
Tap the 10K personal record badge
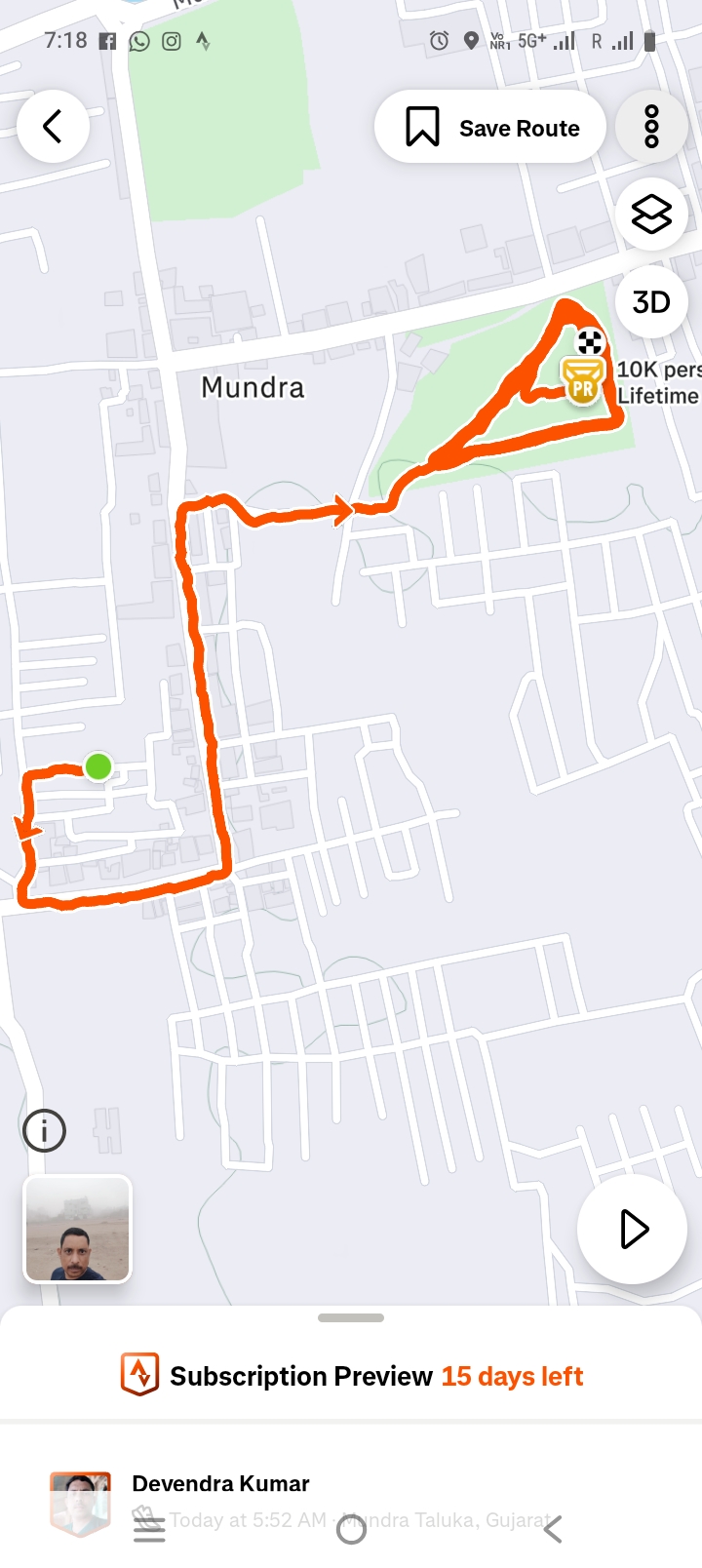pos(583,382)
